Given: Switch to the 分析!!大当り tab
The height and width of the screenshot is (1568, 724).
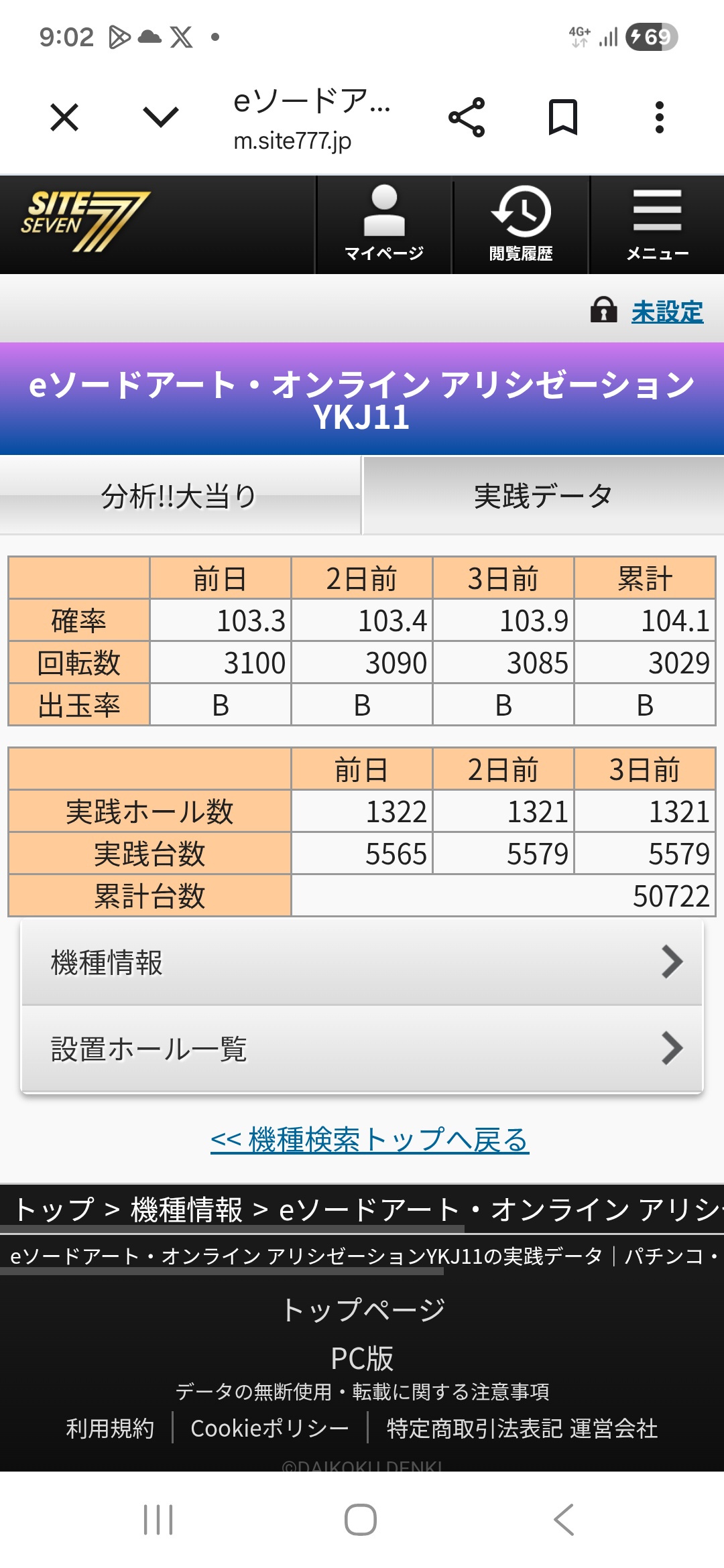Looking at the screenshot, I should tap(180, 497).
